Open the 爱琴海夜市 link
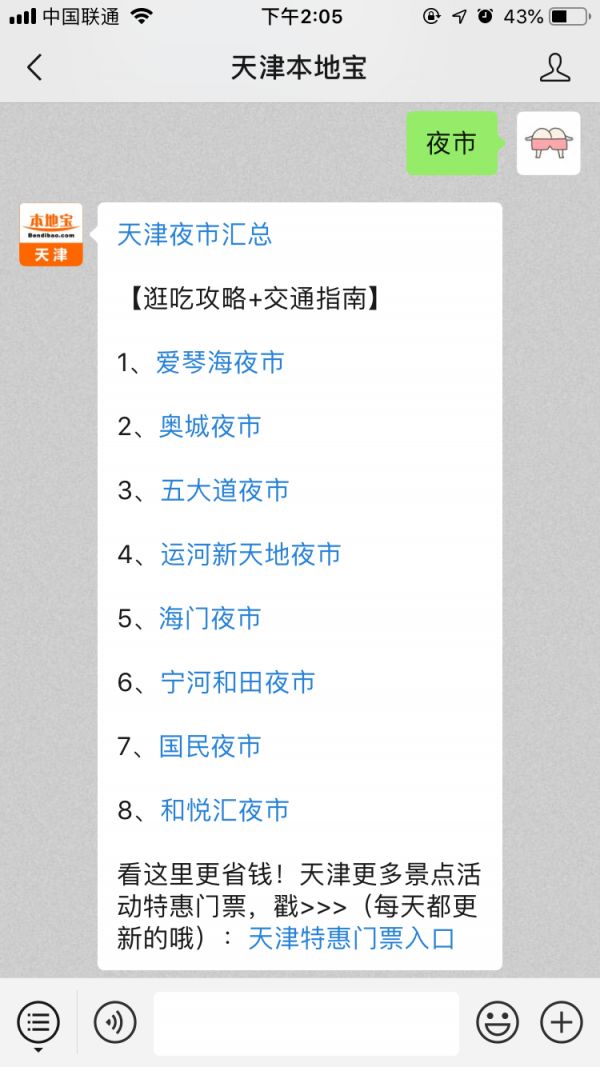 [220, 363]
